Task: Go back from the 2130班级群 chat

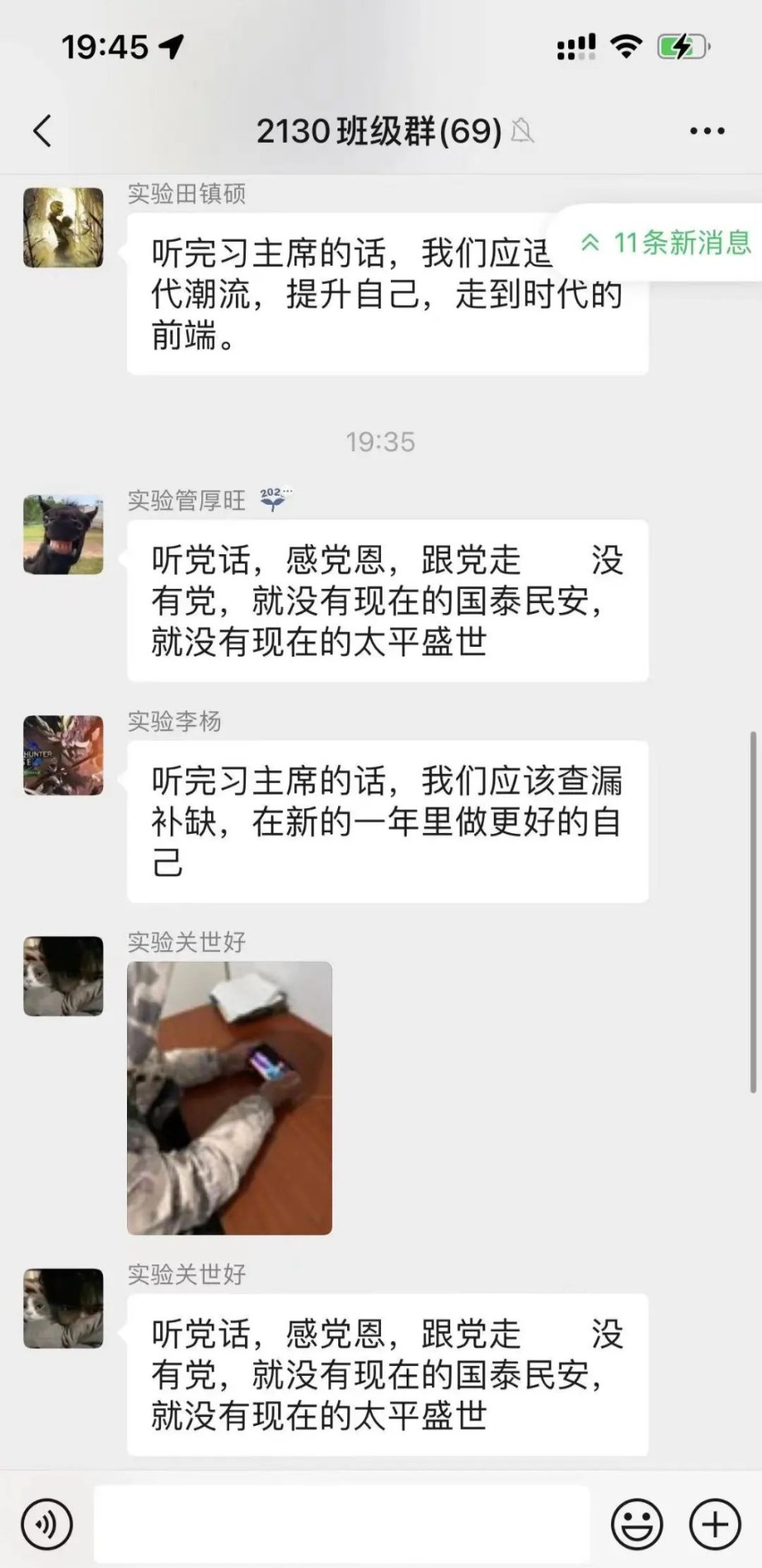Action: pyautogui.click(x=43, y=131)
